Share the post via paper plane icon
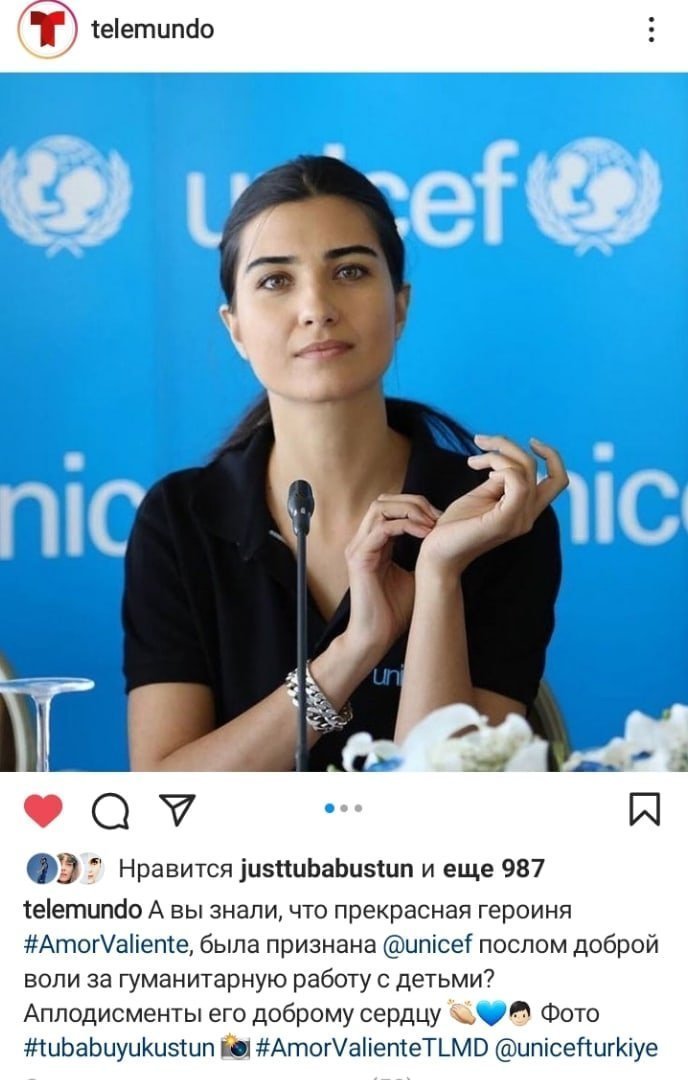The image size is (688, 1080). click(x=177, y=809)
